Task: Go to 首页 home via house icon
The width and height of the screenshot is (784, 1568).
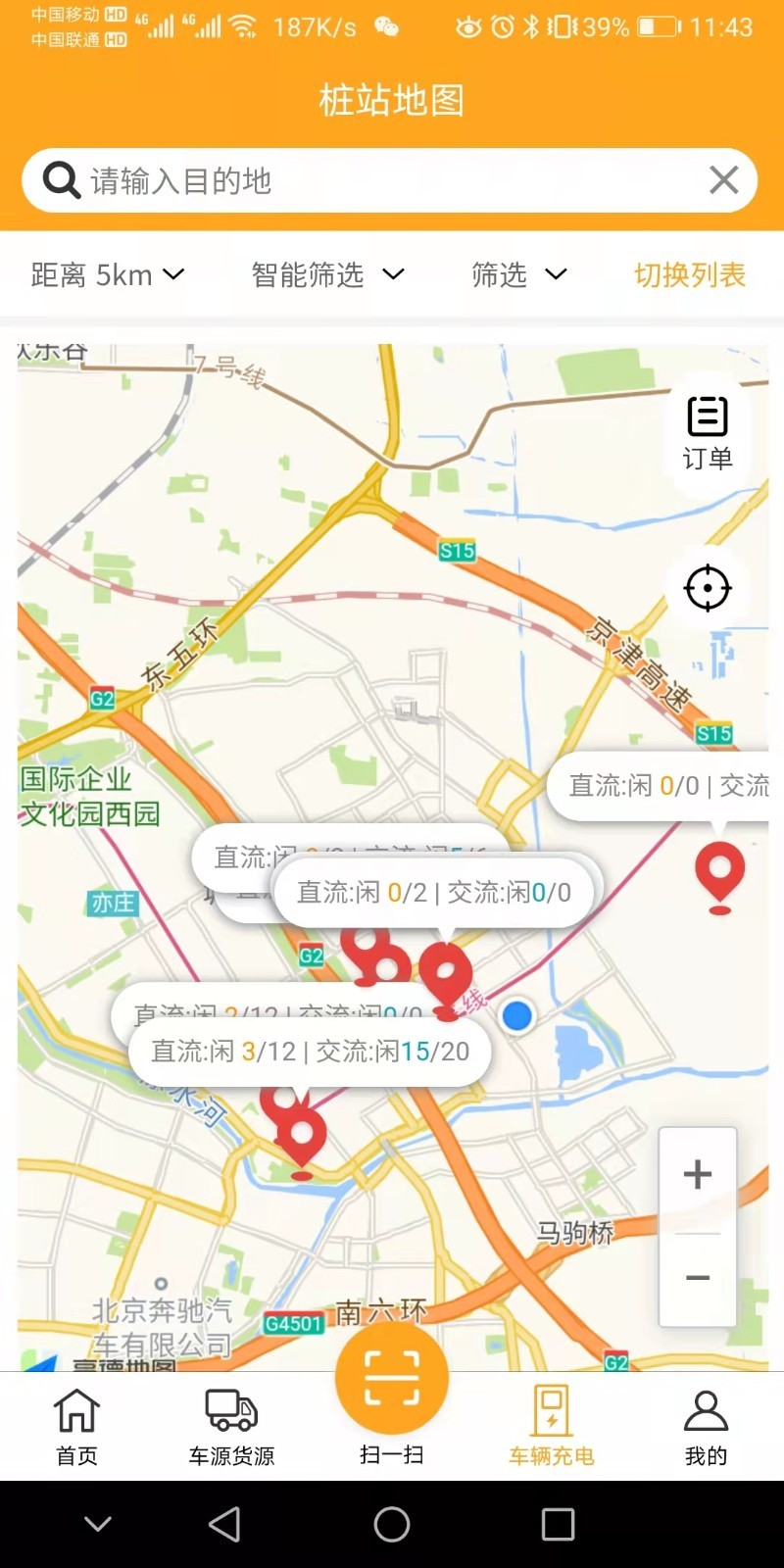Action: (75, 1421)
